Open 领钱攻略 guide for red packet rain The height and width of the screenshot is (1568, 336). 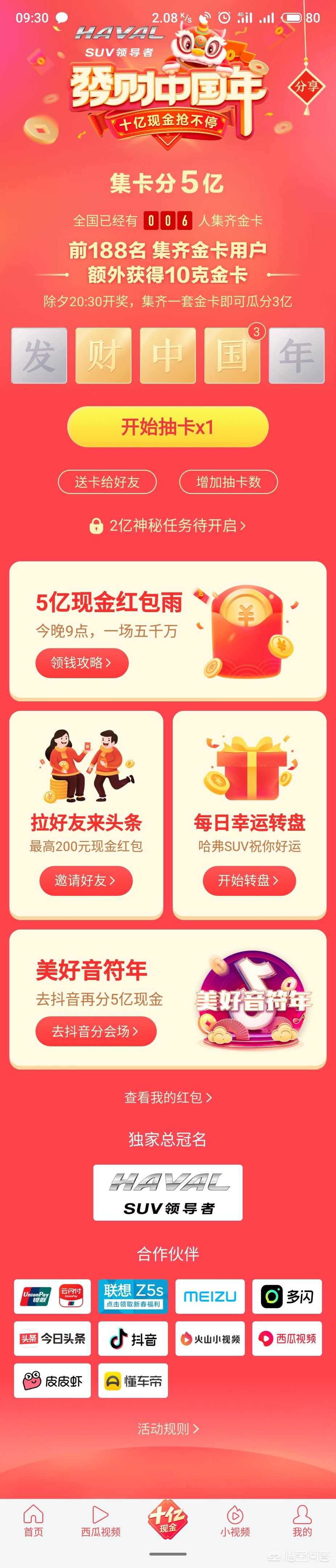coord(81,662)
